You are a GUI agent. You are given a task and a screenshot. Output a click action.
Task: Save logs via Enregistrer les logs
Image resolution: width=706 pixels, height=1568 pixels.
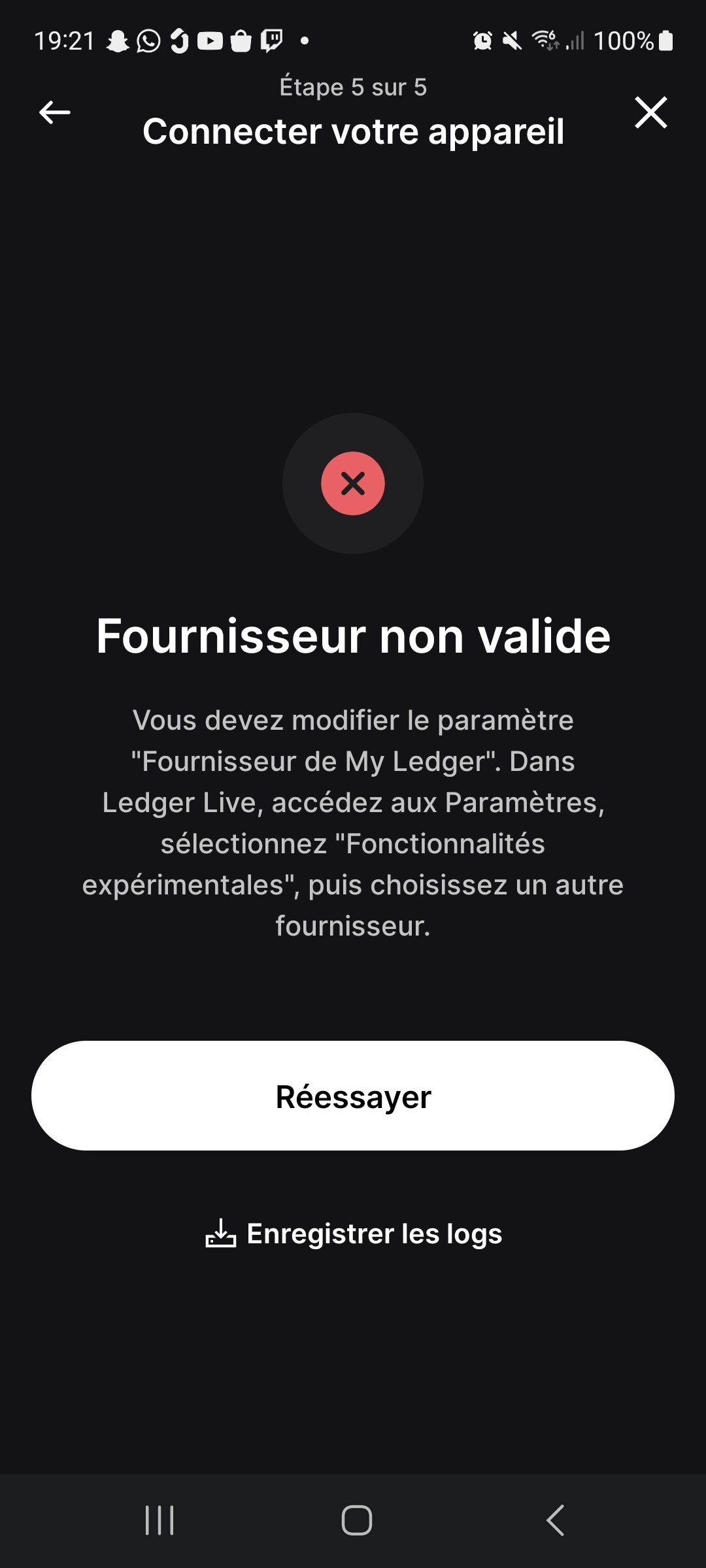point(353,1233)
